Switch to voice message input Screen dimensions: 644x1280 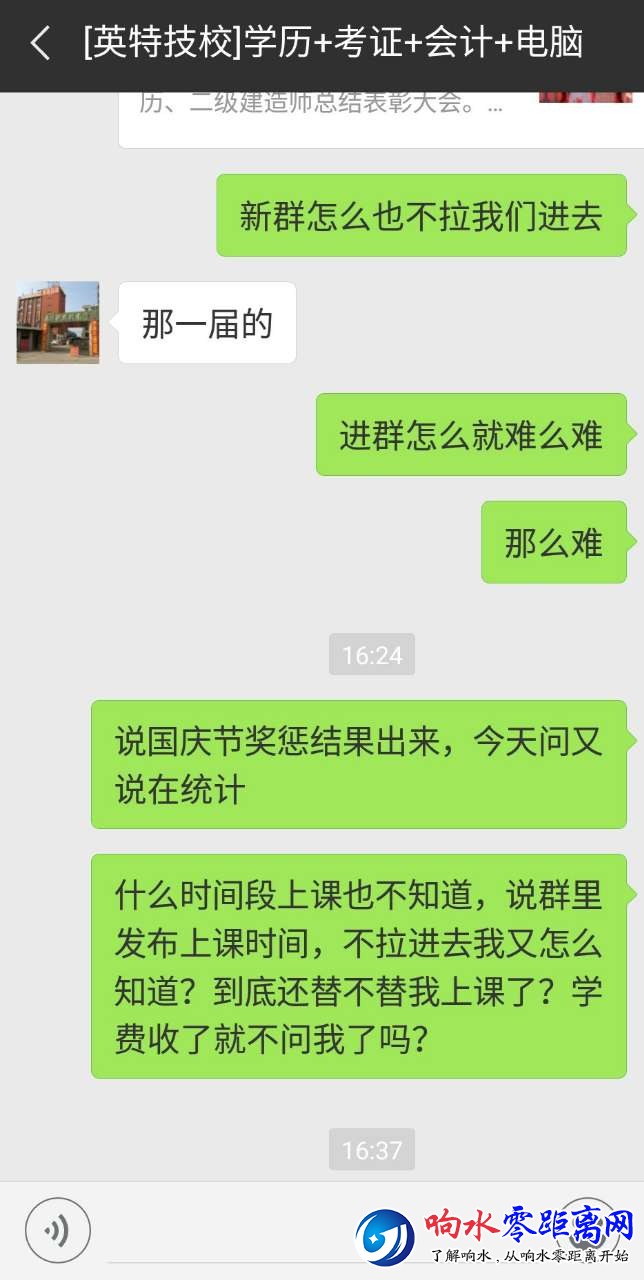[x=58, y=1230]
